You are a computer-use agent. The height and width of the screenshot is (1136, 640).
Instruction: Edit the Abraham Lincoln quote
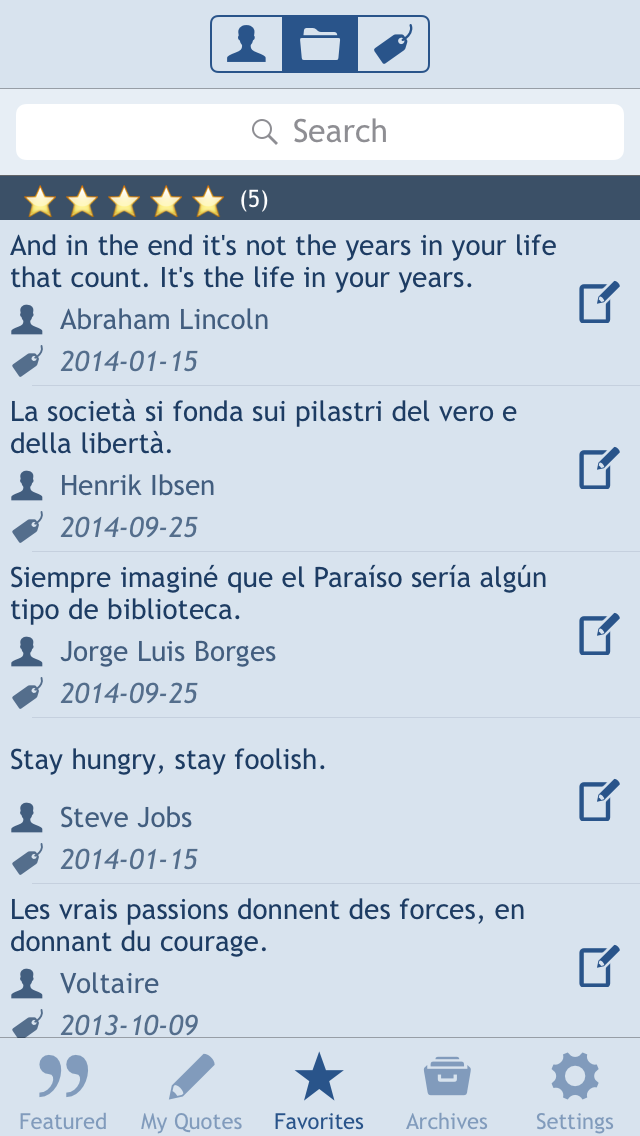pyautogui.click(x=599, y=302)
